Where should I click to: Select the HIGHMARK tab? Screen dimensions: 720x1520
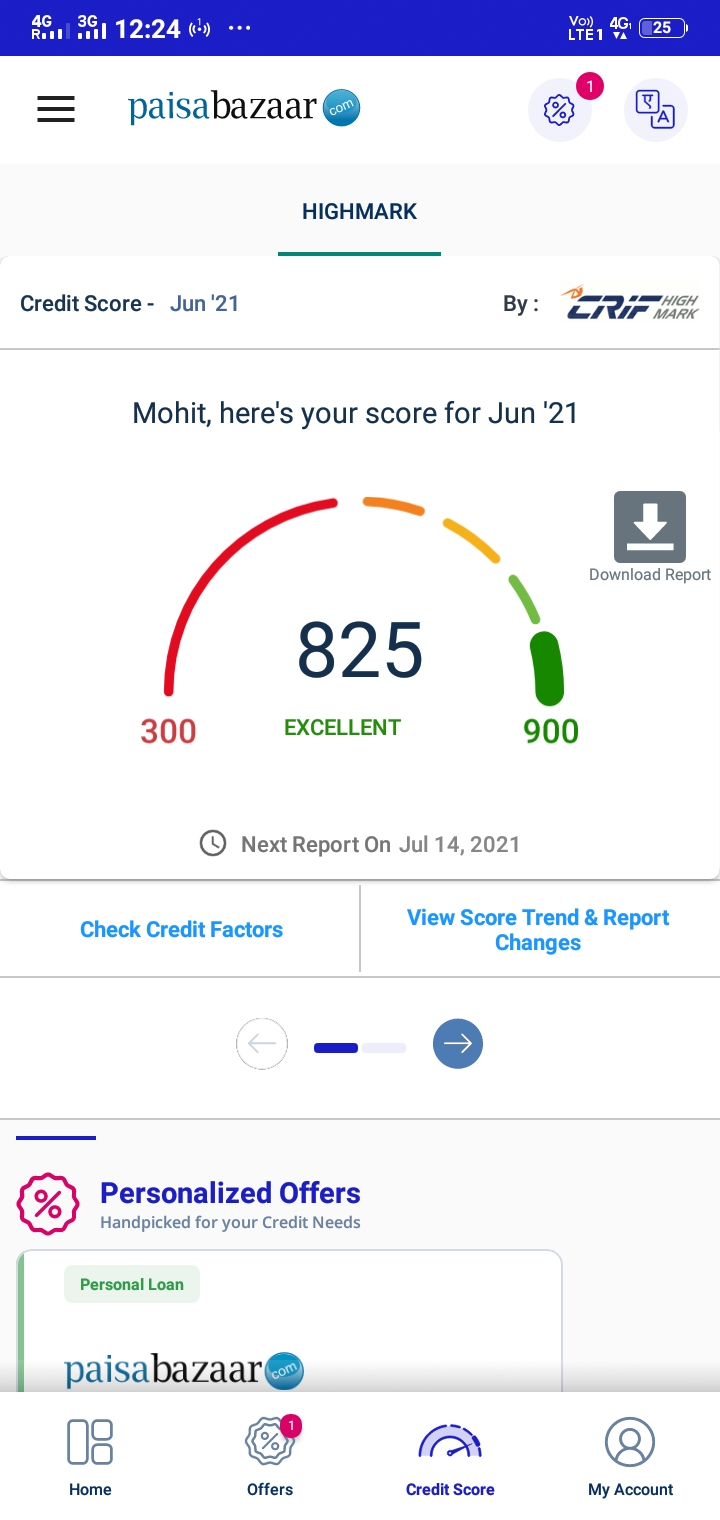click(359, 212)
